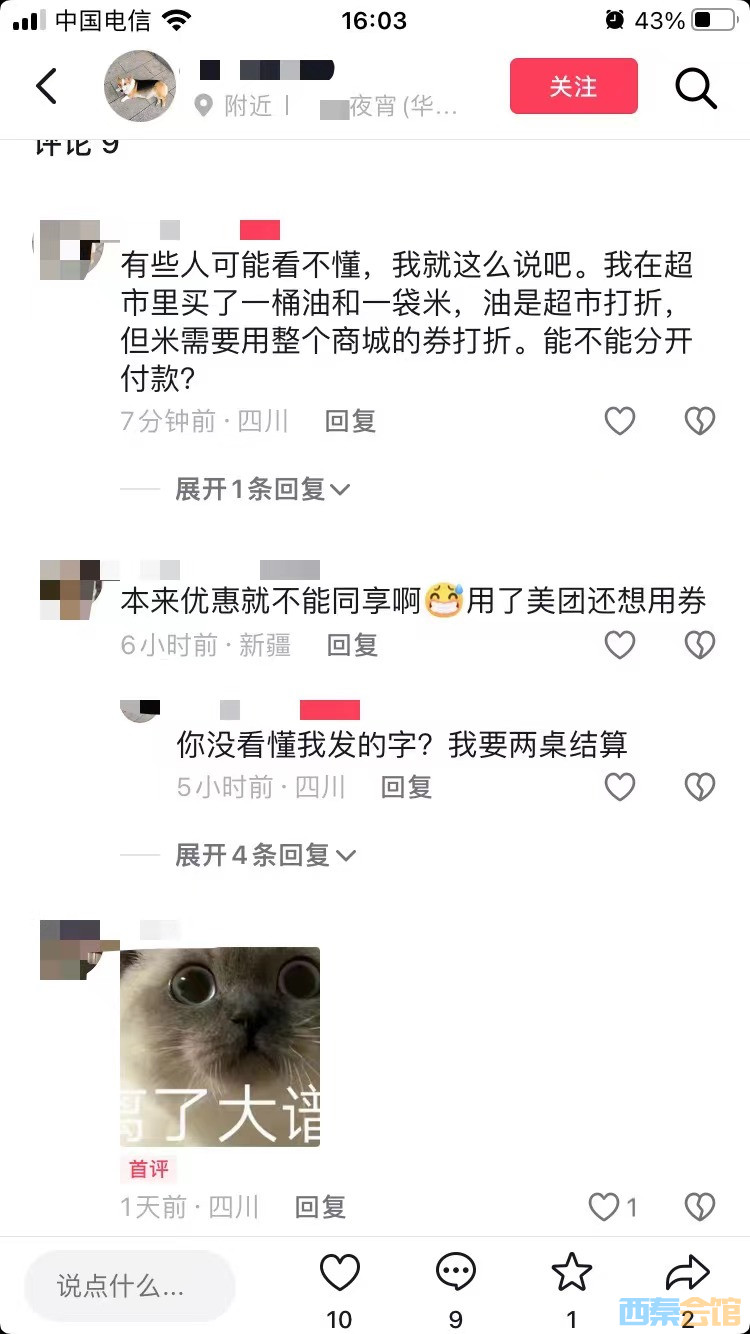Open search with the magnifier icon
This screenshot has width=750, height=1334.
pyautogui.click(x=696, y=88)
